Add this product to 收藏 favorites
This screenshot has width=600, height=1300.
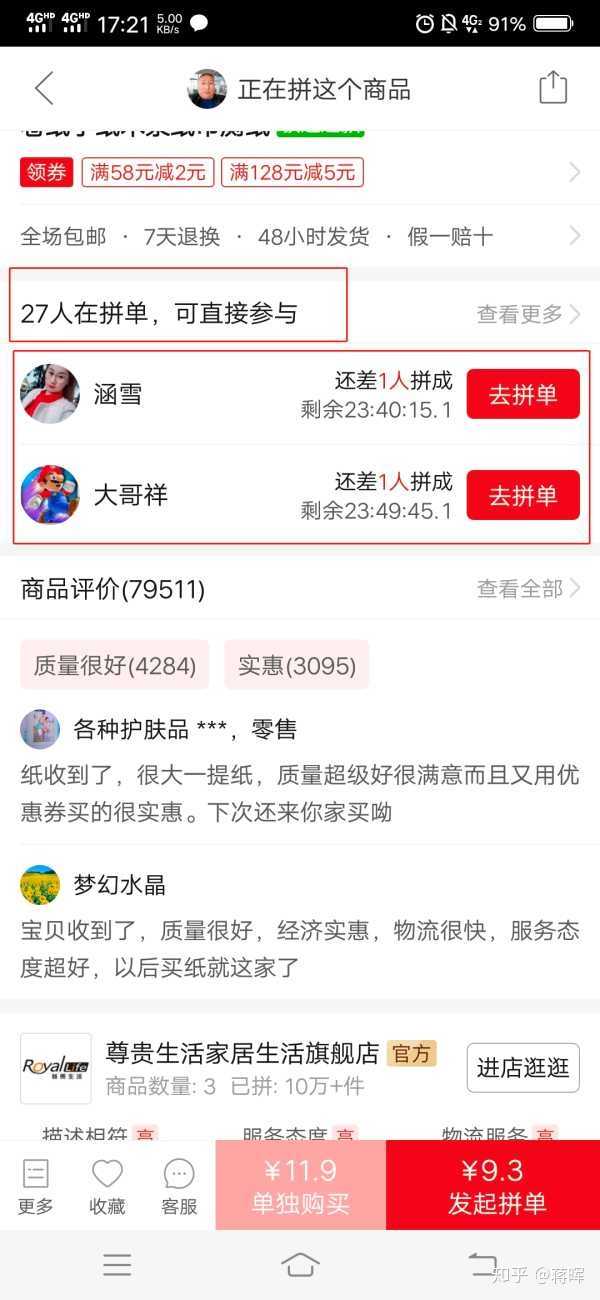click(x=107, y=1186)
